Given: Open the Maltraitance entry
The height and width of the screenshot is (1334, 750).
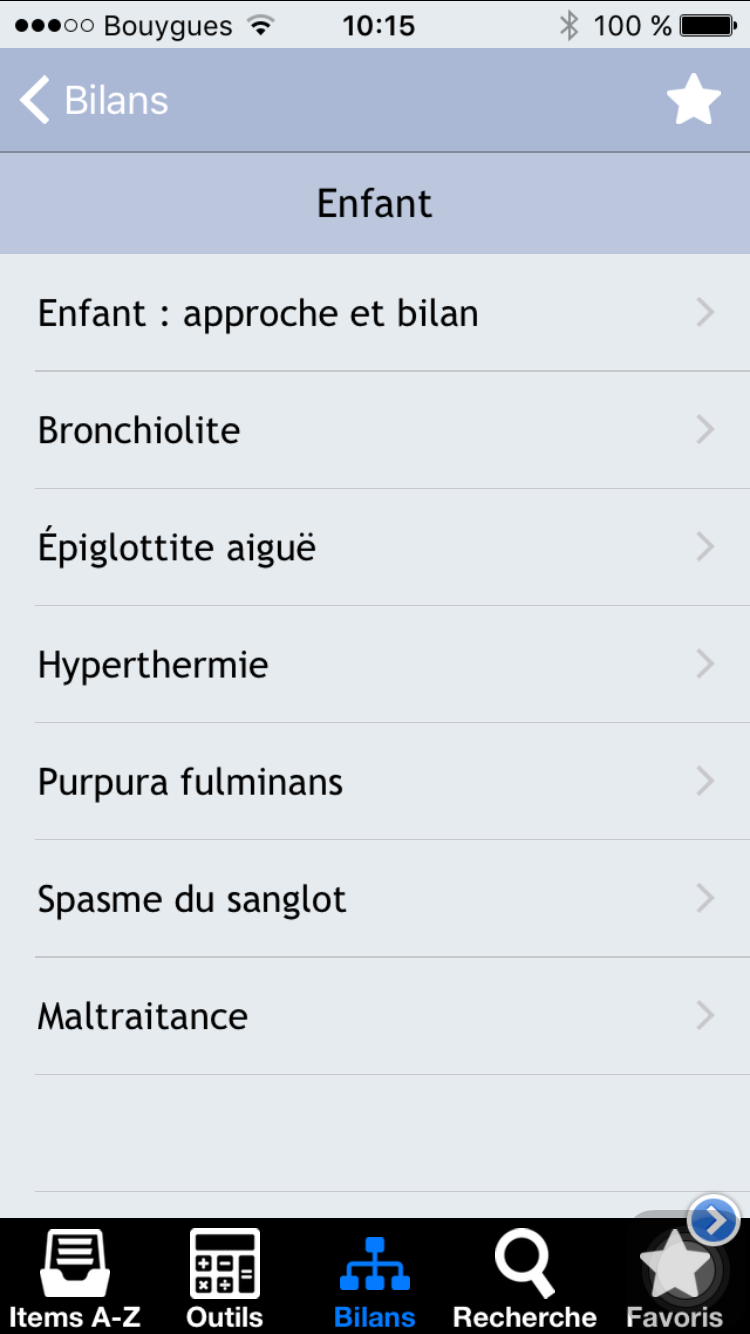Looking at the screenshot, I should click(x=375, y=1016).
